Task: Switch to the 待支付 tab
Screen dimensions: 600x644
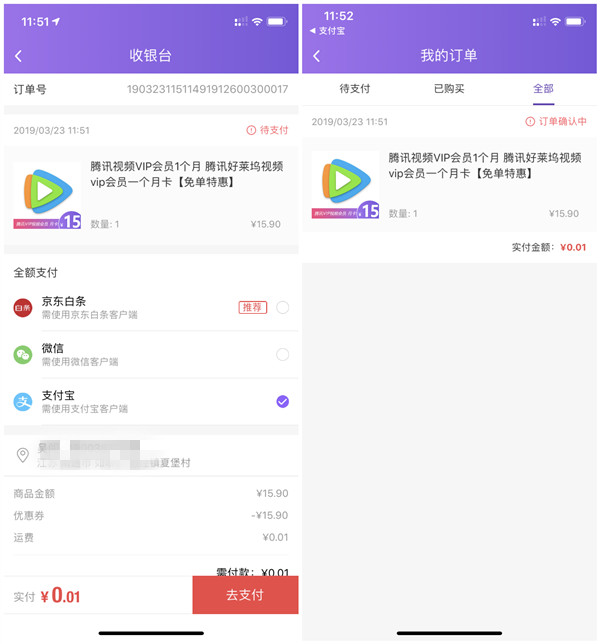Action: (x=354, y=89)
